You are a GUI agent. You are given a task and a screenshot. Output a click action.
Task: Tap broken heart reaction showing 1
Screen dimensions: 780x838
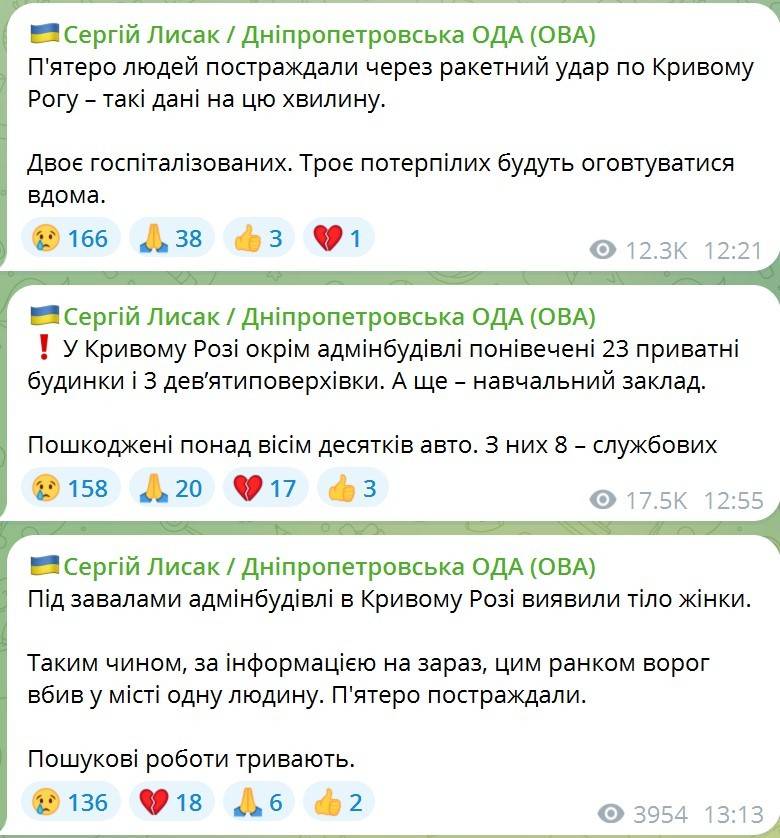pyautogui.click(x=338, y=238)
